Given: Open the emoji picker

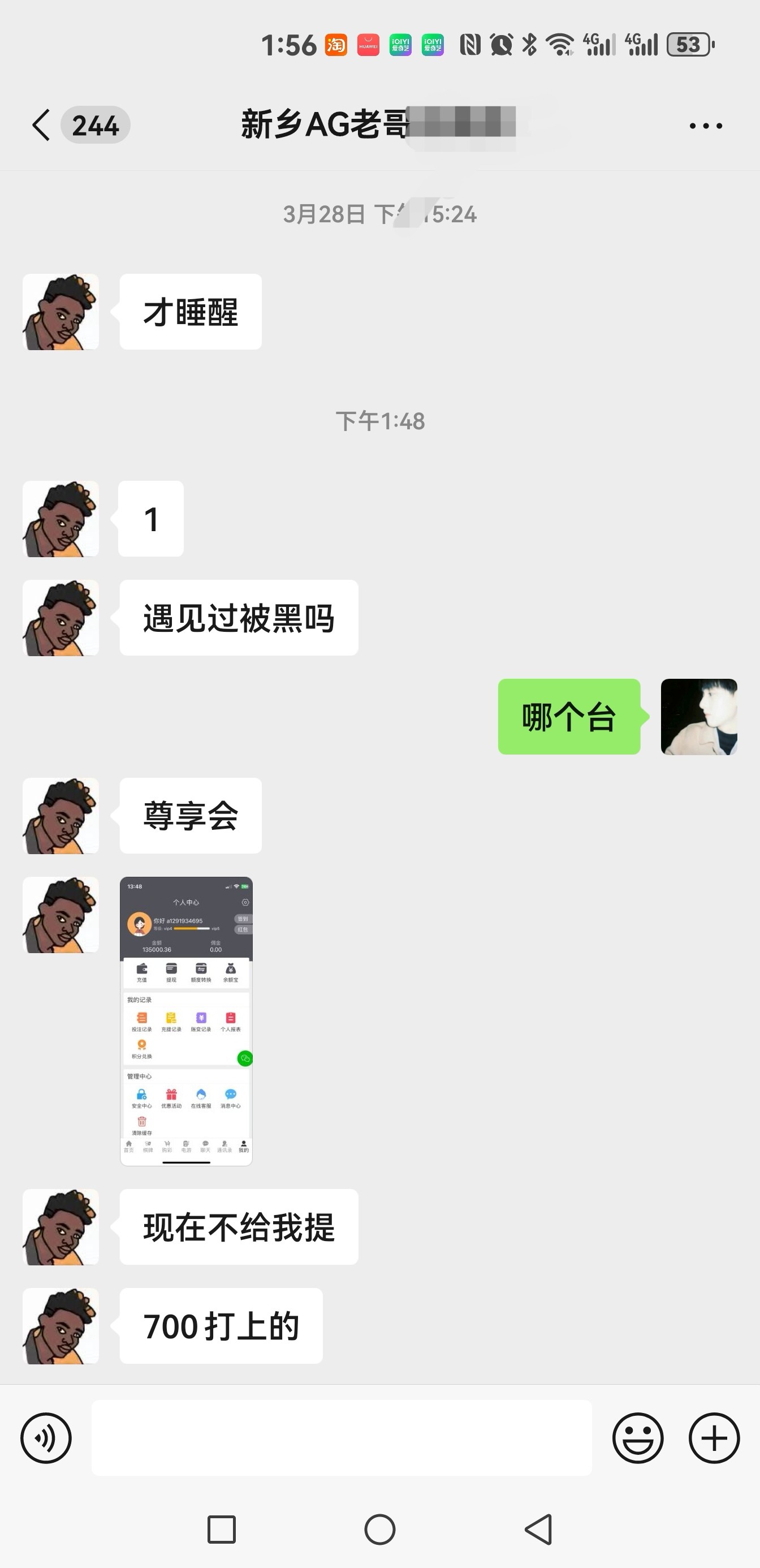Looking at the screenshot, I should [638, 1438].
